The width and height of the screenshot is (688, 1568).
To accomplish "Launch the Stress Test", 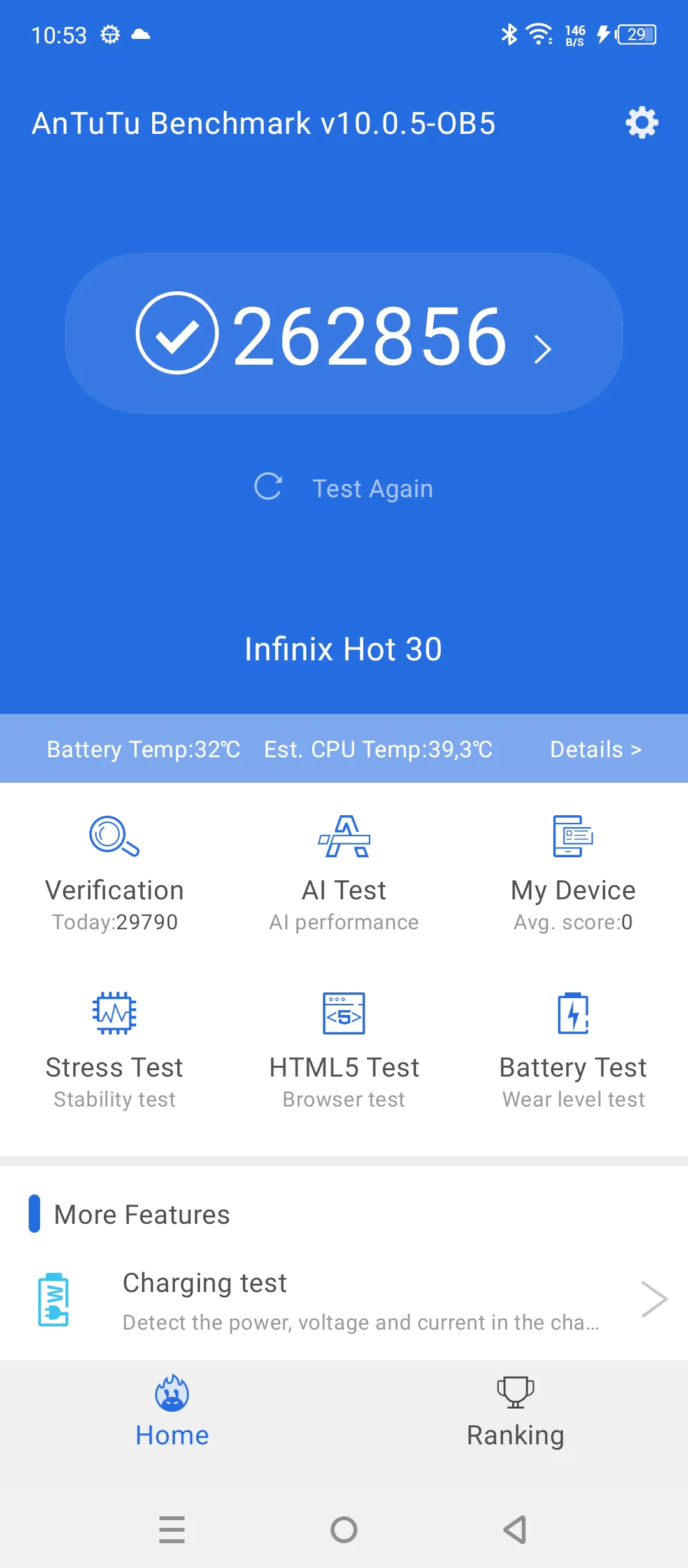I will pyautogui.click(x=115, y=1050).
